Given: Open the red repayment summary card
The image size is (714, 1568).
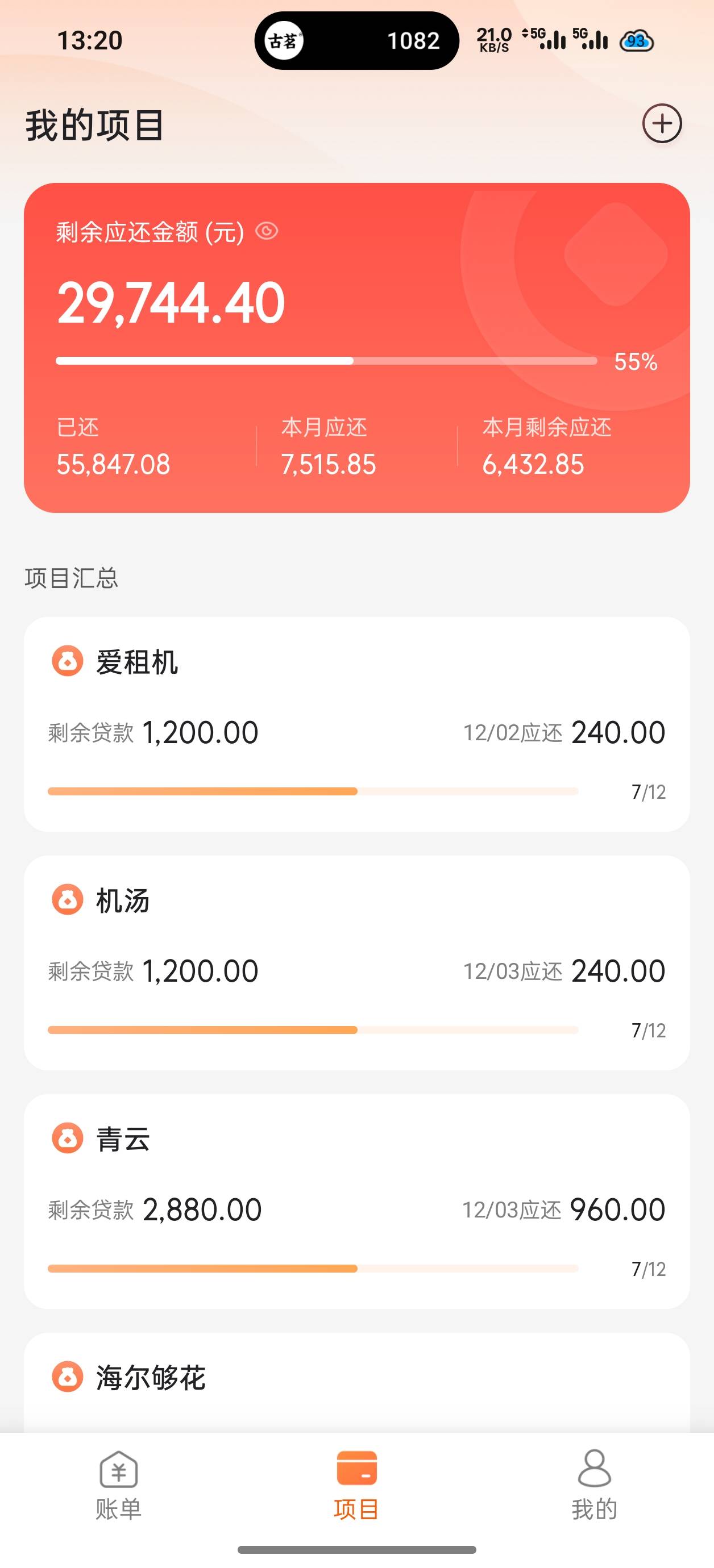Looking at the screenshot, I should tap(357, 348).
